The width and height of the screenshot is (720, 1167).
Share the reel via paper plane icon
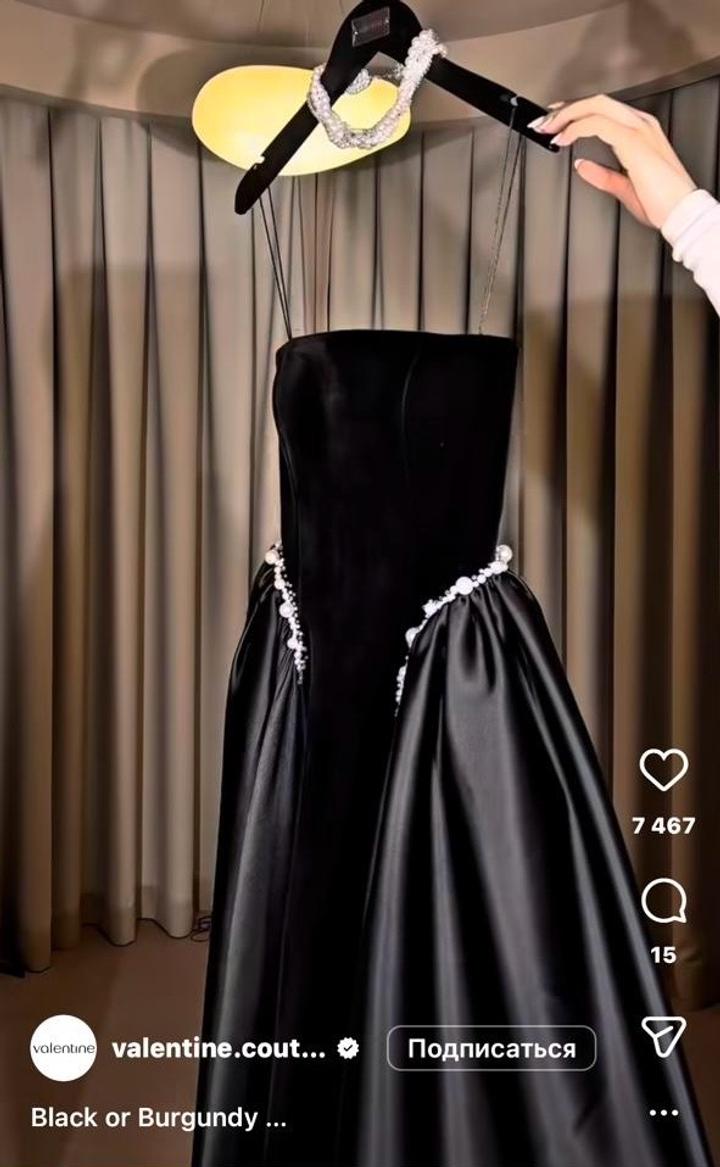[x=664, y=1038]
